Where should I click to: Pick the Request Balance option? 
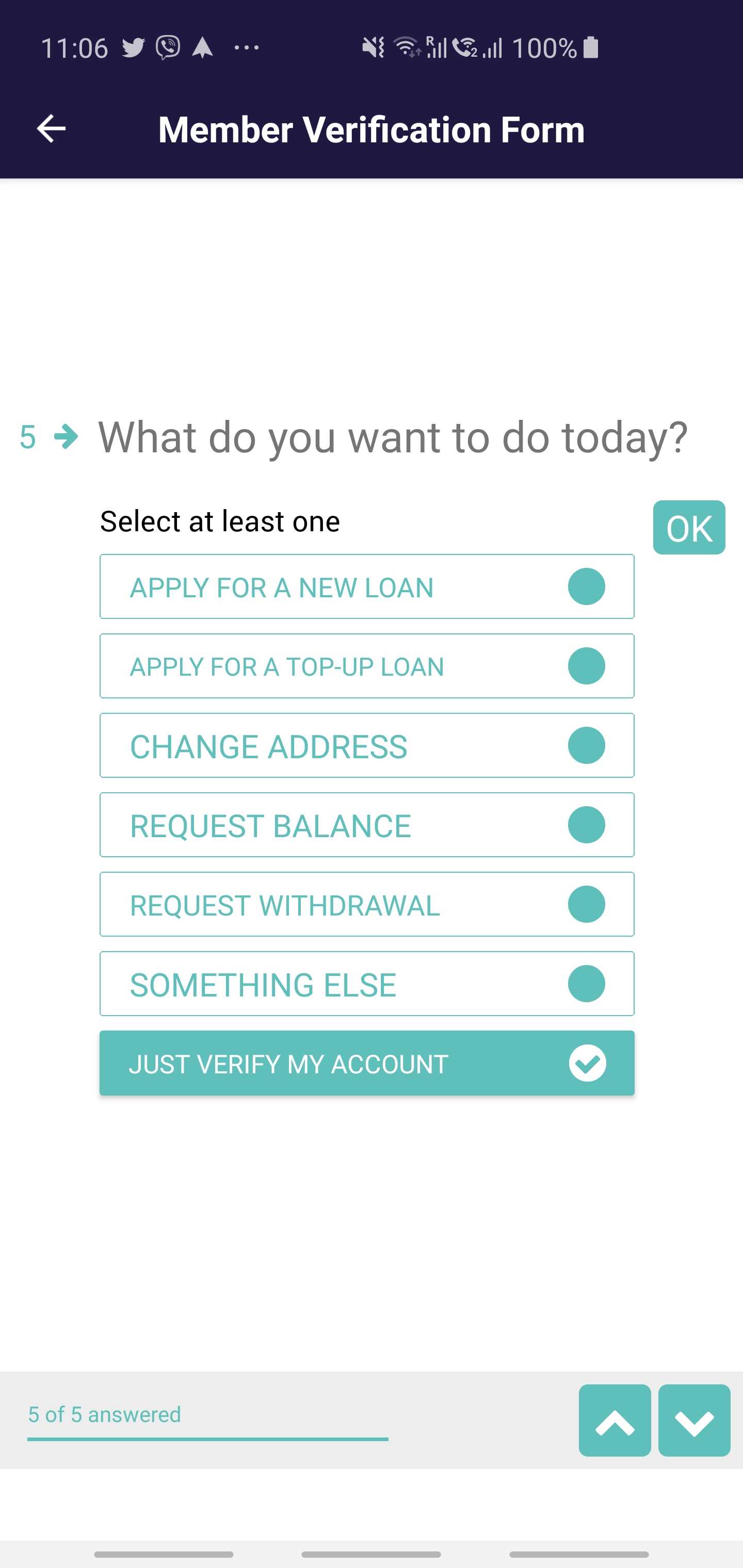click(x=367, y=825)
